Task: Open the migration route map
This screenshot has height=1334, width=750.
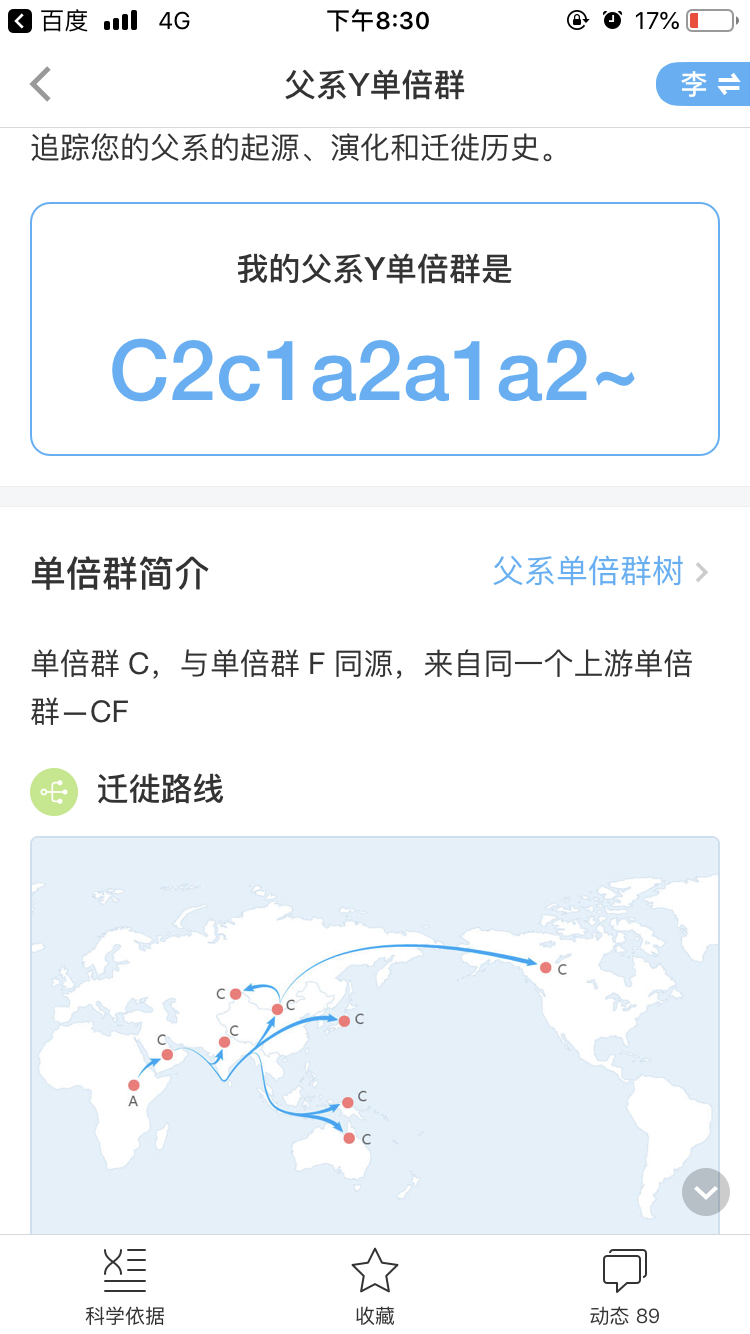Action: (x=375, y=1035)
